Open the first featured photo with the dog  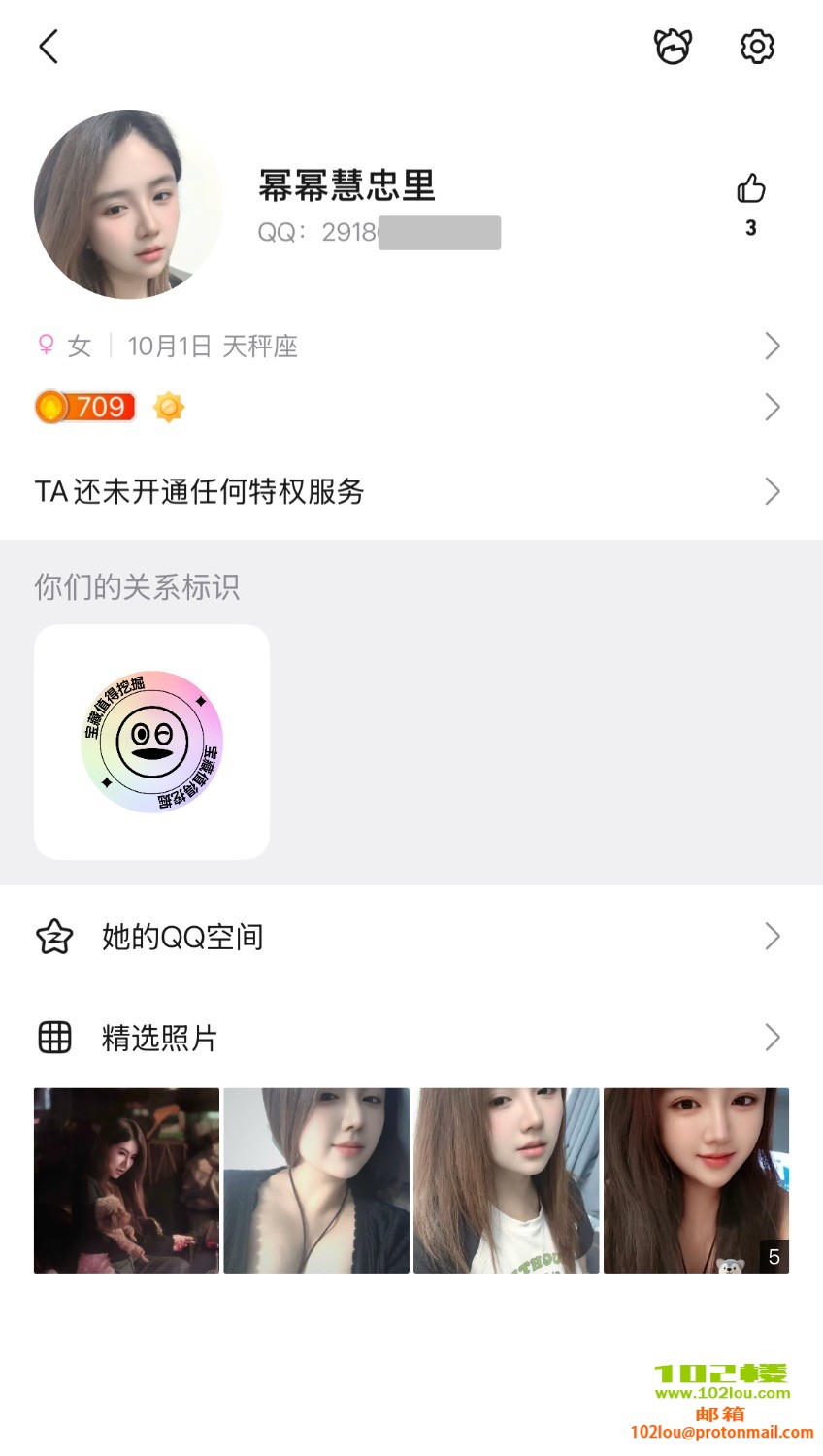pos(126,1179)
